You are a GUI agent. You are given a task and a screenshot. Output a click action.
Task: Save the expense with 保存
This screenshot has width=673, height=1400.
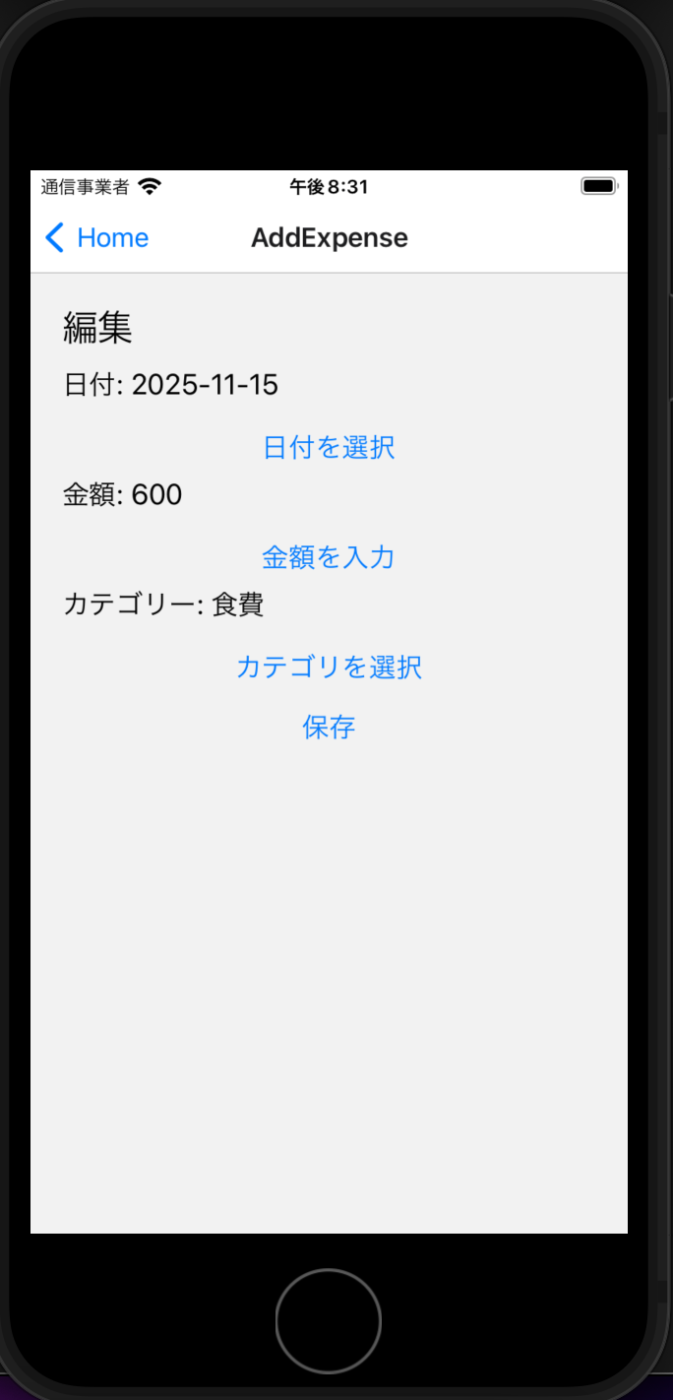(x=329, y=727)
